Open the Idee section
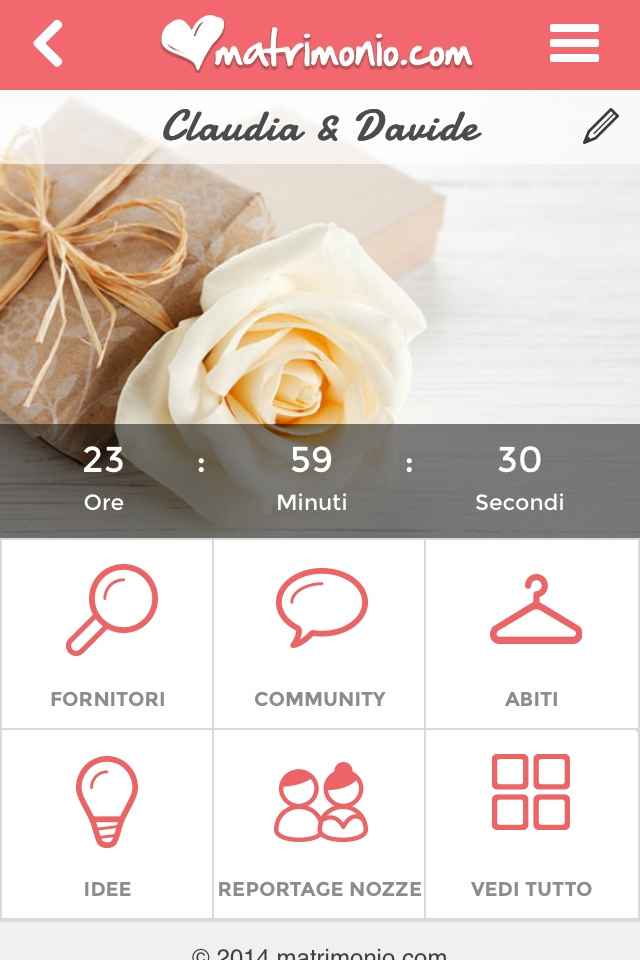Viewport: 640px width, 960px height. [x=107, y=825]
